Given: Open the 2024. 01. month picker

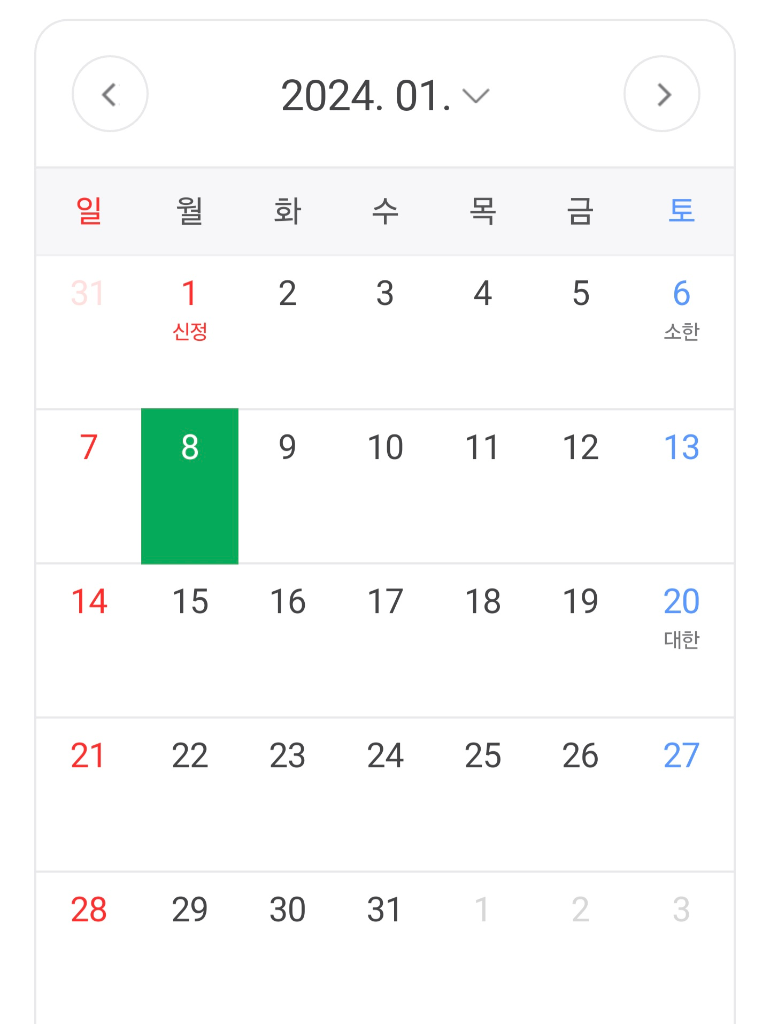Looking at the screenshot, I should coord(385,96).
